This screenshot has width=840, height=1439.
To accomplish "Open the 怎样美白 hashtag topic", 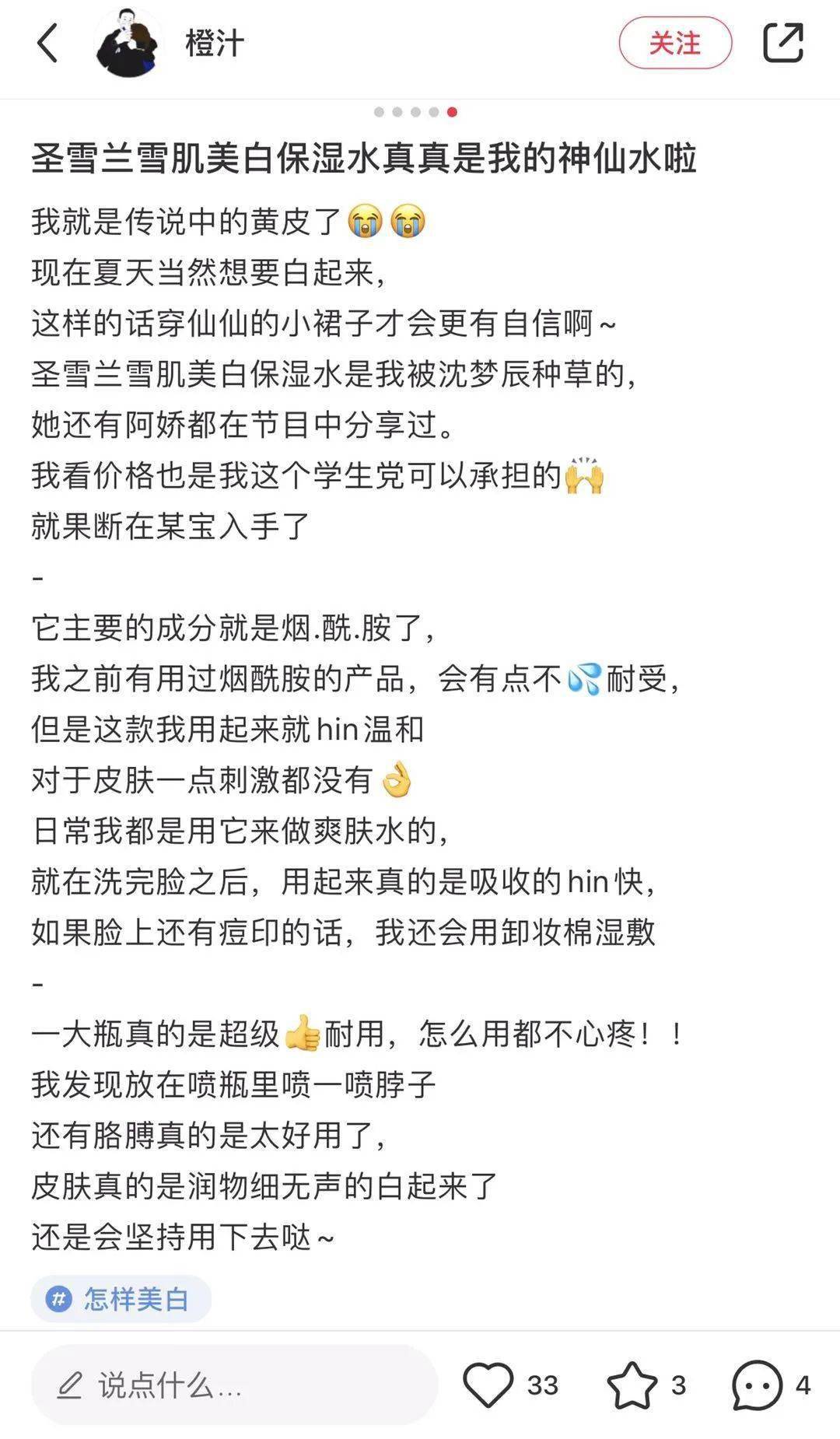I will click(121, 1298).
